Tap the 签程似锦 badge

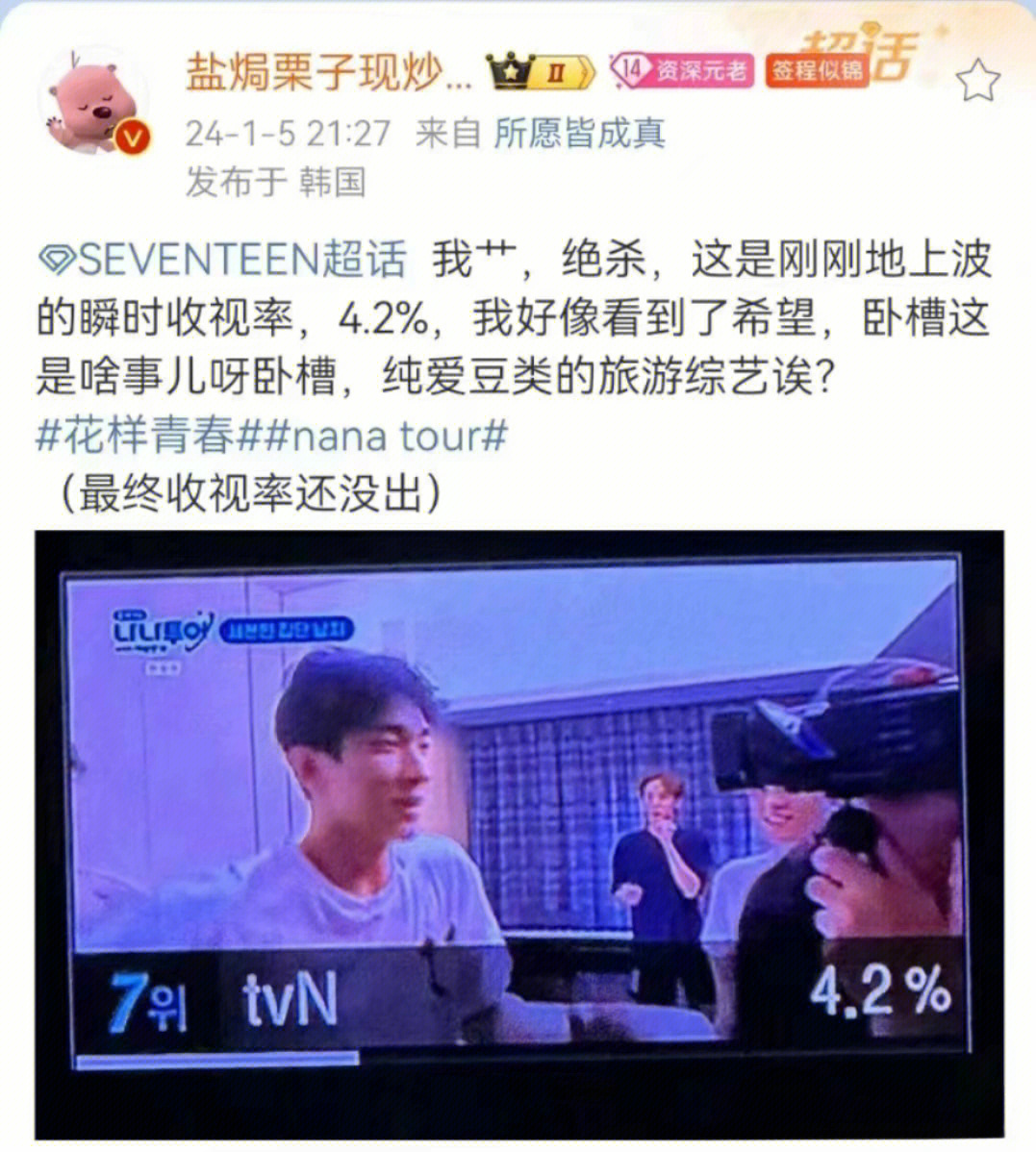(817, 70)
